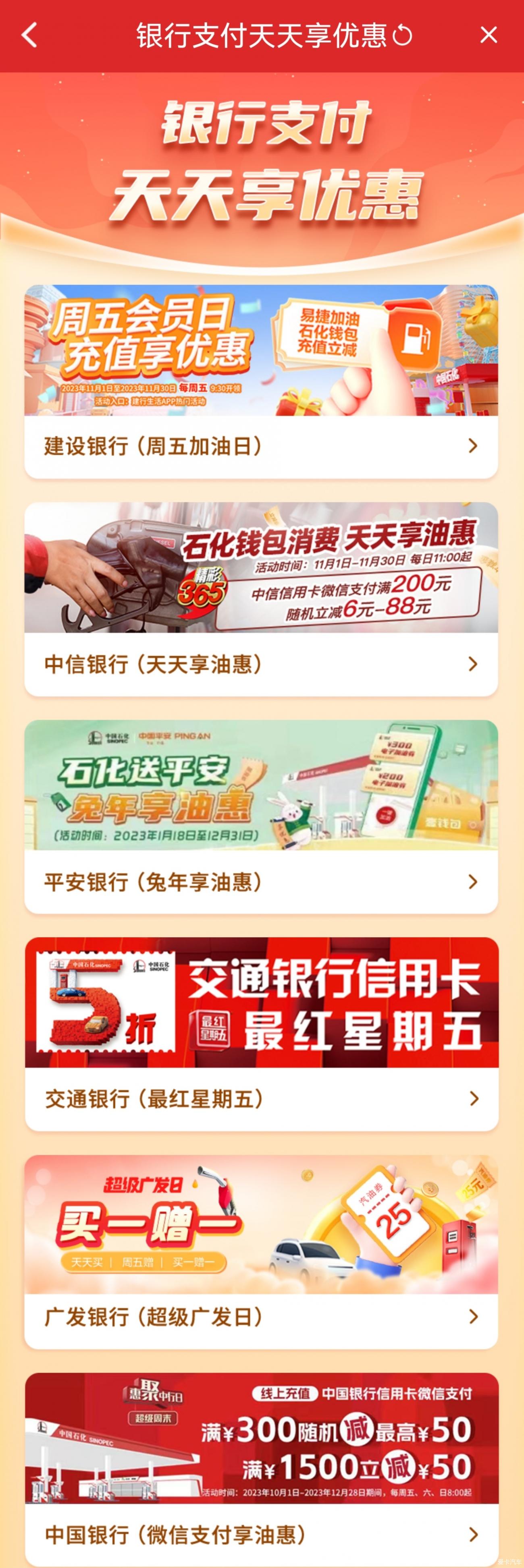Open the 石化送平安兔年享油惠 banner
524x1568 pixels.
pyautogui.click(x=261, y=785)
